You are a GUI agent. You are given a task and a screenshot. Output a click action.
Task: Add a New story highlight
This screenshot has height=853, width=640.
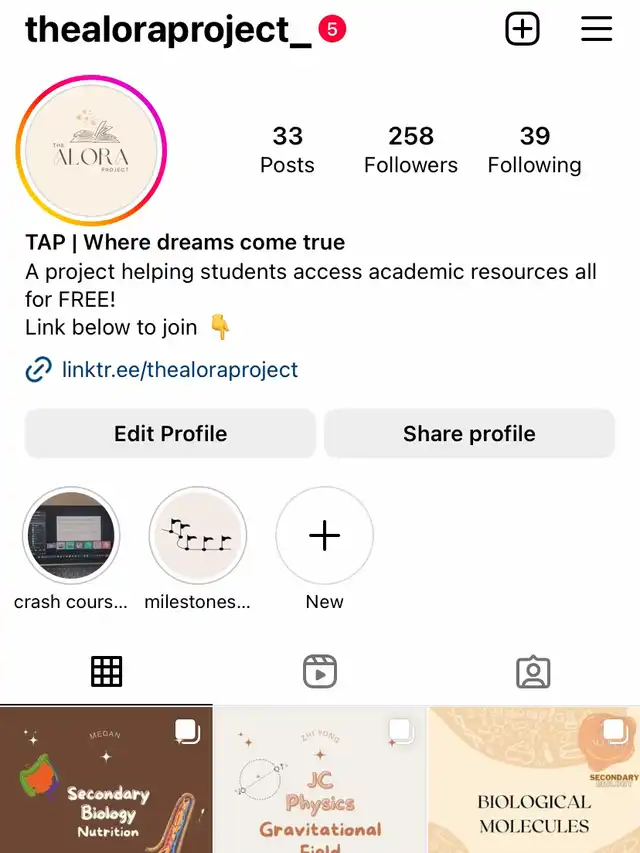pyautogui.click(x=325, y=537)
